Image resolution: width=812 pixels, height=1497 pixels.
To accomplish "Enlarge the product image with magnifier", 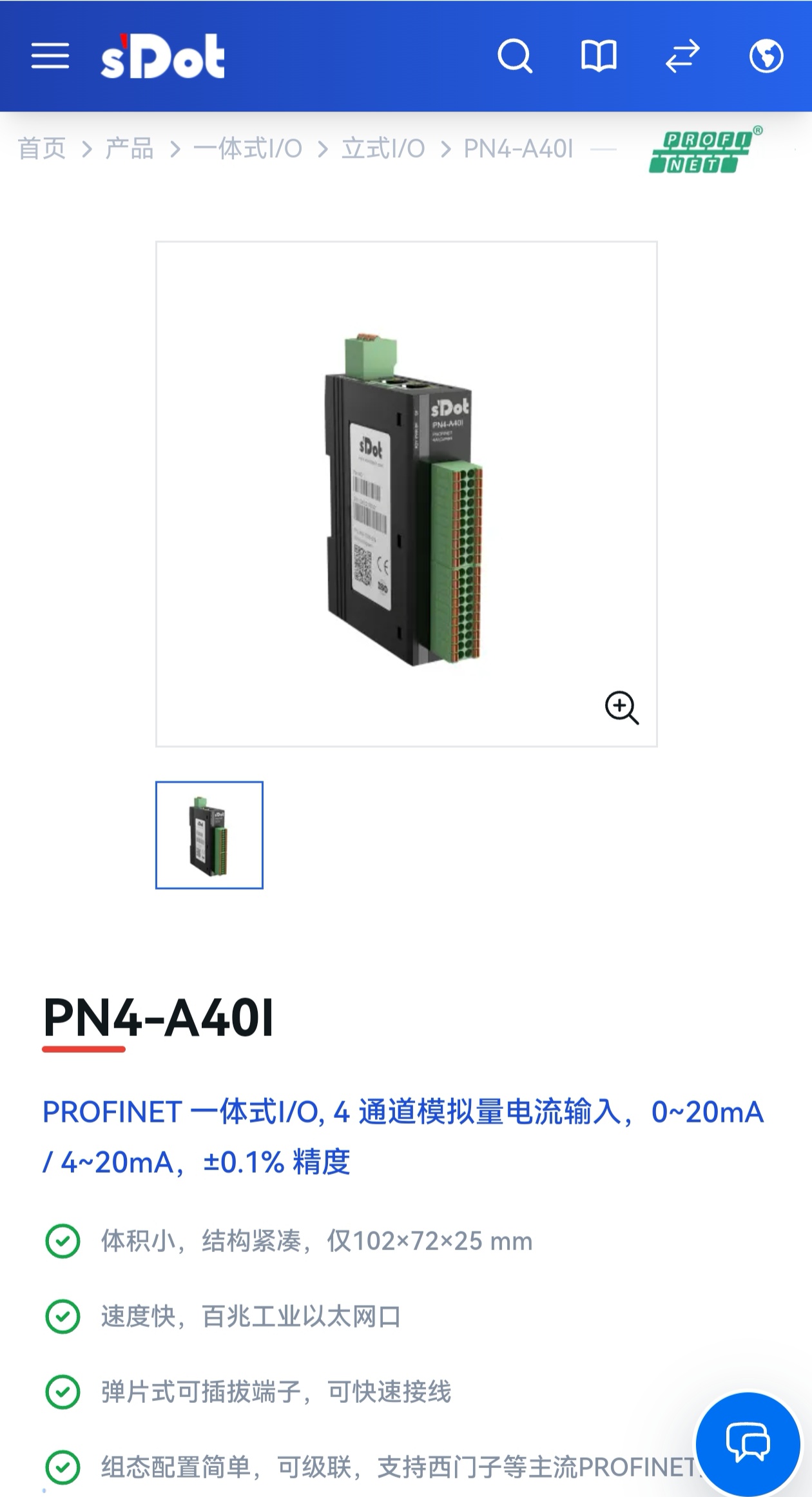I will pyautogui.click(x=621, y=708).
